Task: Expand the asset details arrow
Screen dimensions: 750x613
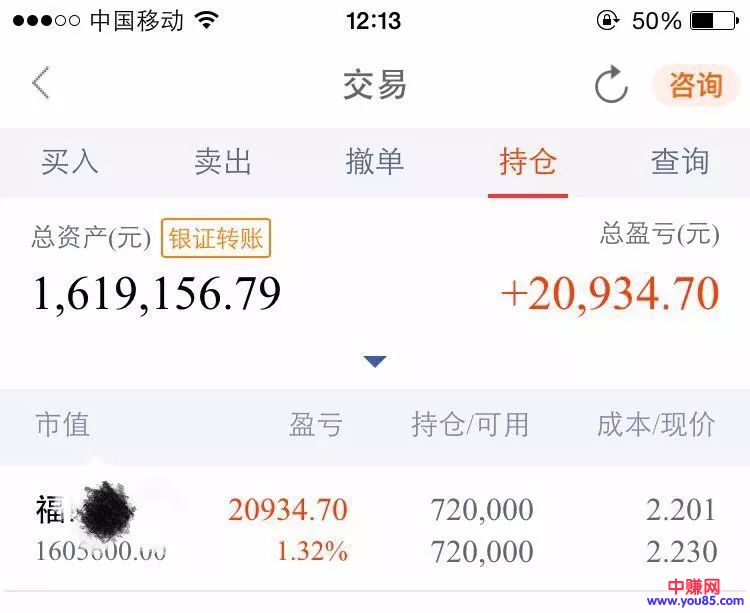Action: tap(375, 361)
